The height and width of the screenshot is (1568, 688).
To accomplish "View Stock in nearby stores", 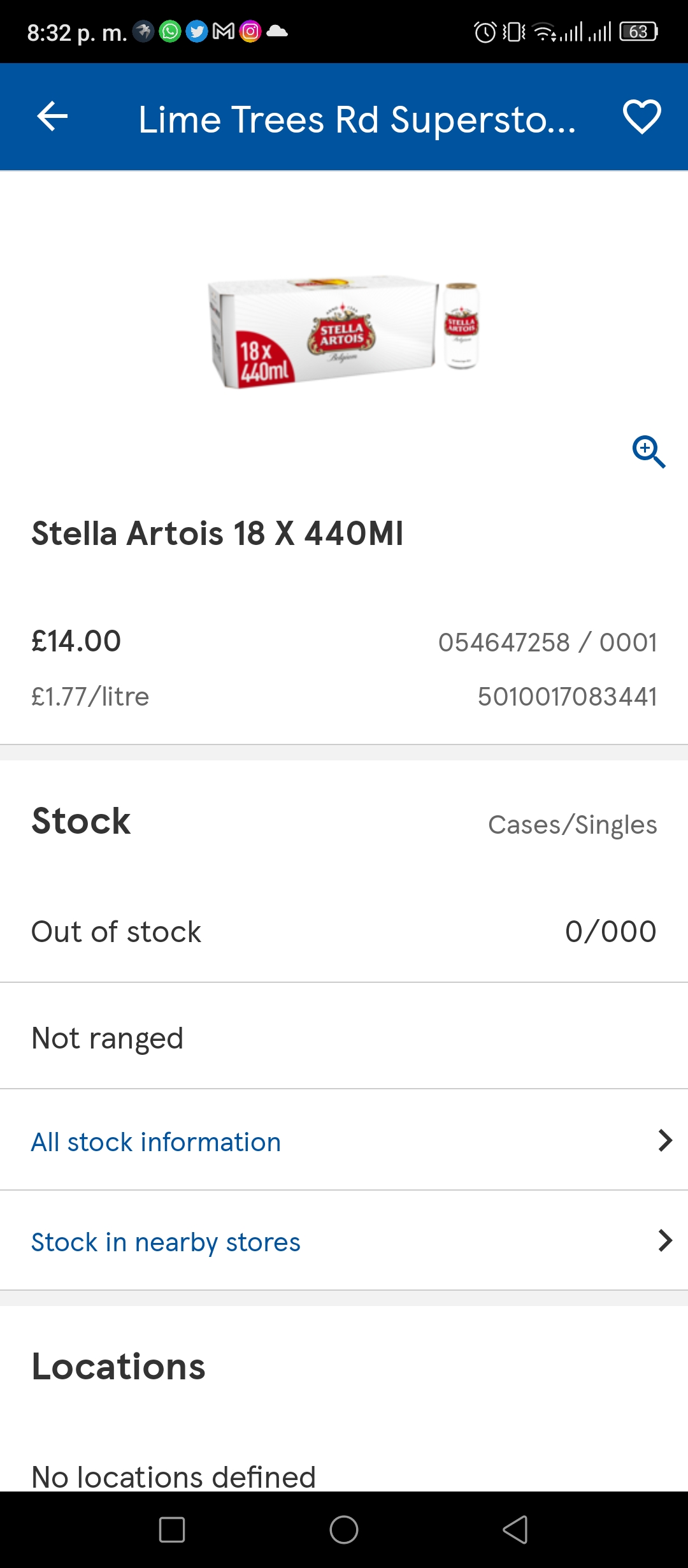I will 344,1241.
